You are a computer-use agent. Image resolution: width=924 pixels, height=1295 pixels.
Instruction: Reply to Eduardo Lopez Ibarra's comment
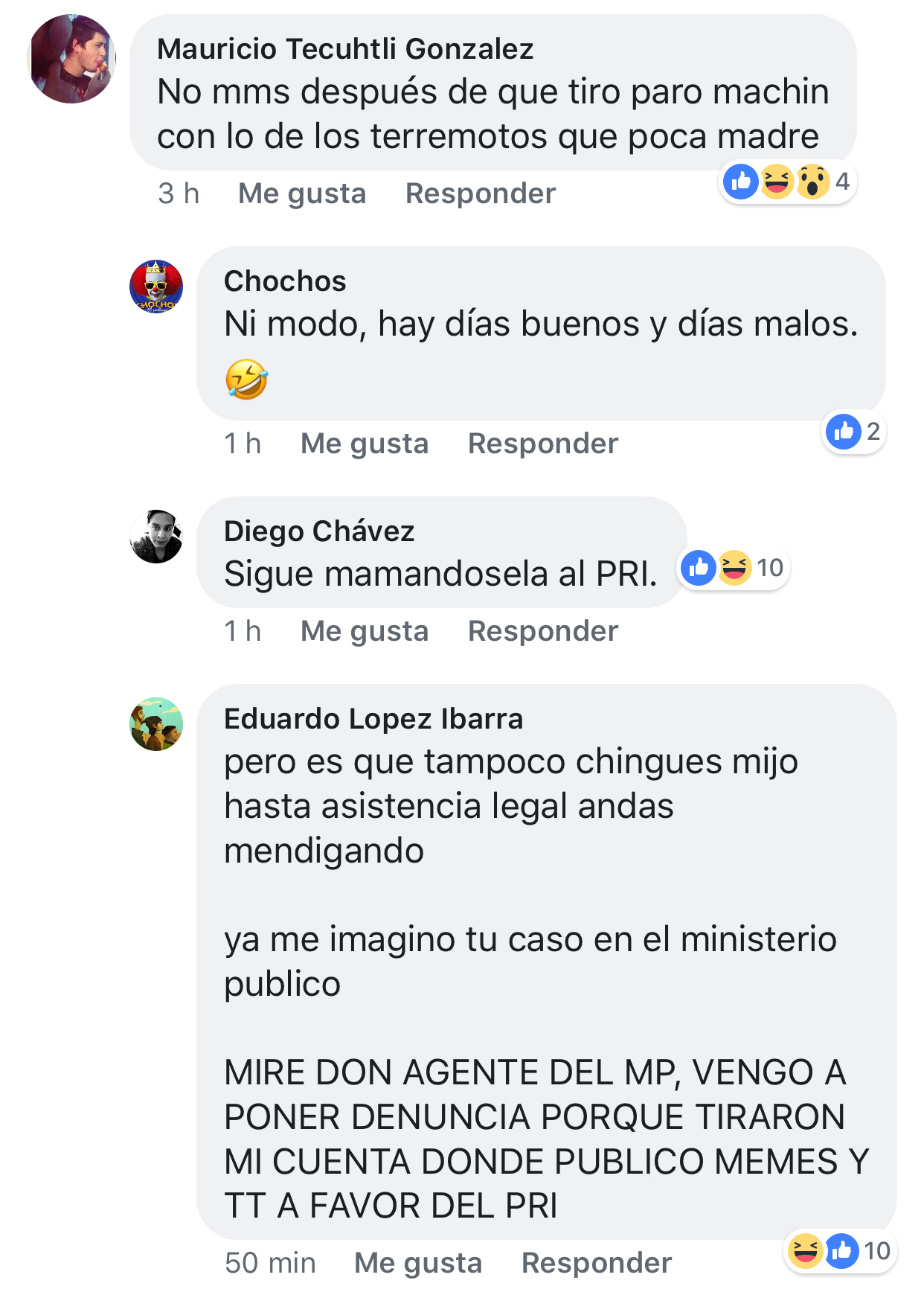[x=596, y=1263]
